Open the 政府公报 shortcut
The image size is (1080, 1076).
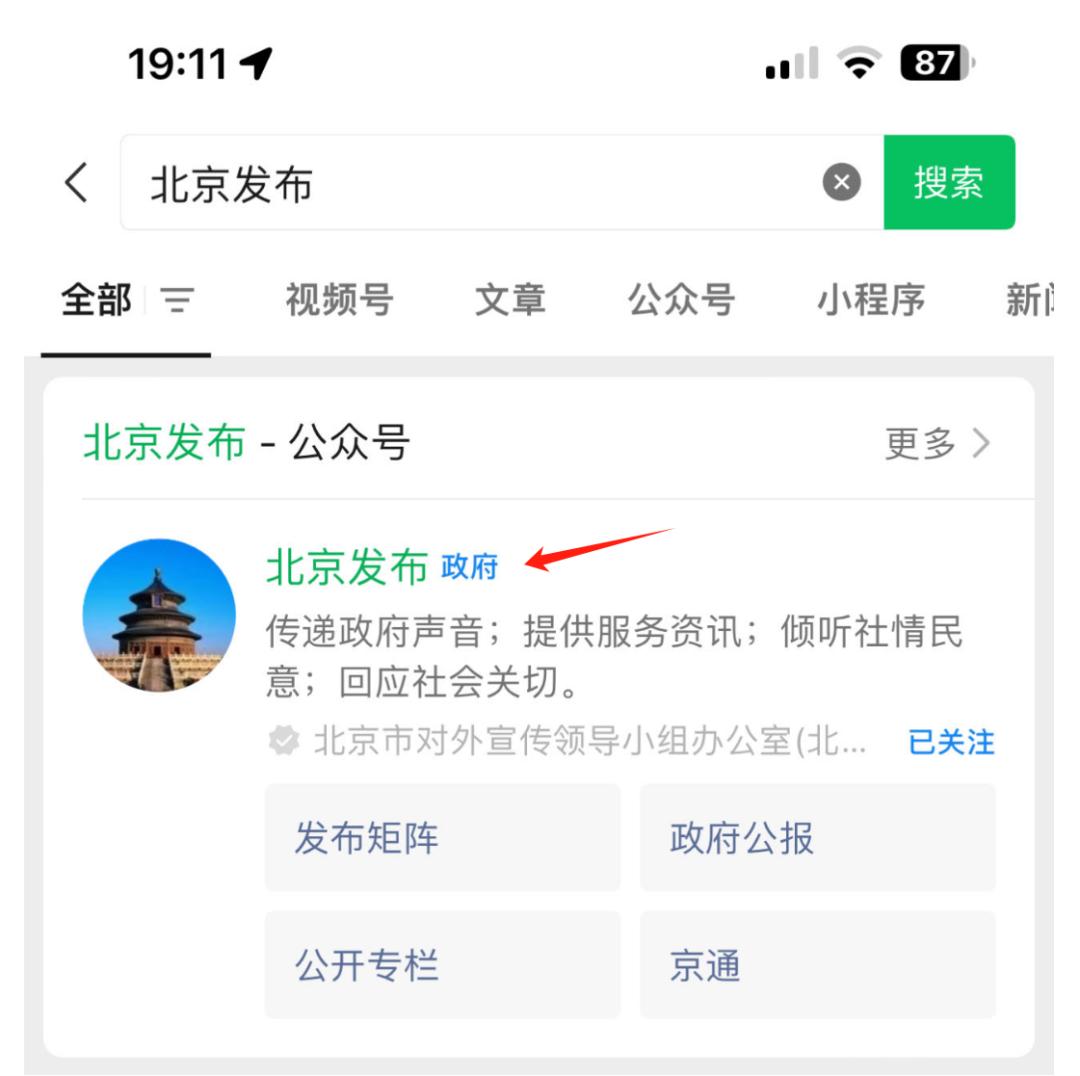(x=817, y=838)
